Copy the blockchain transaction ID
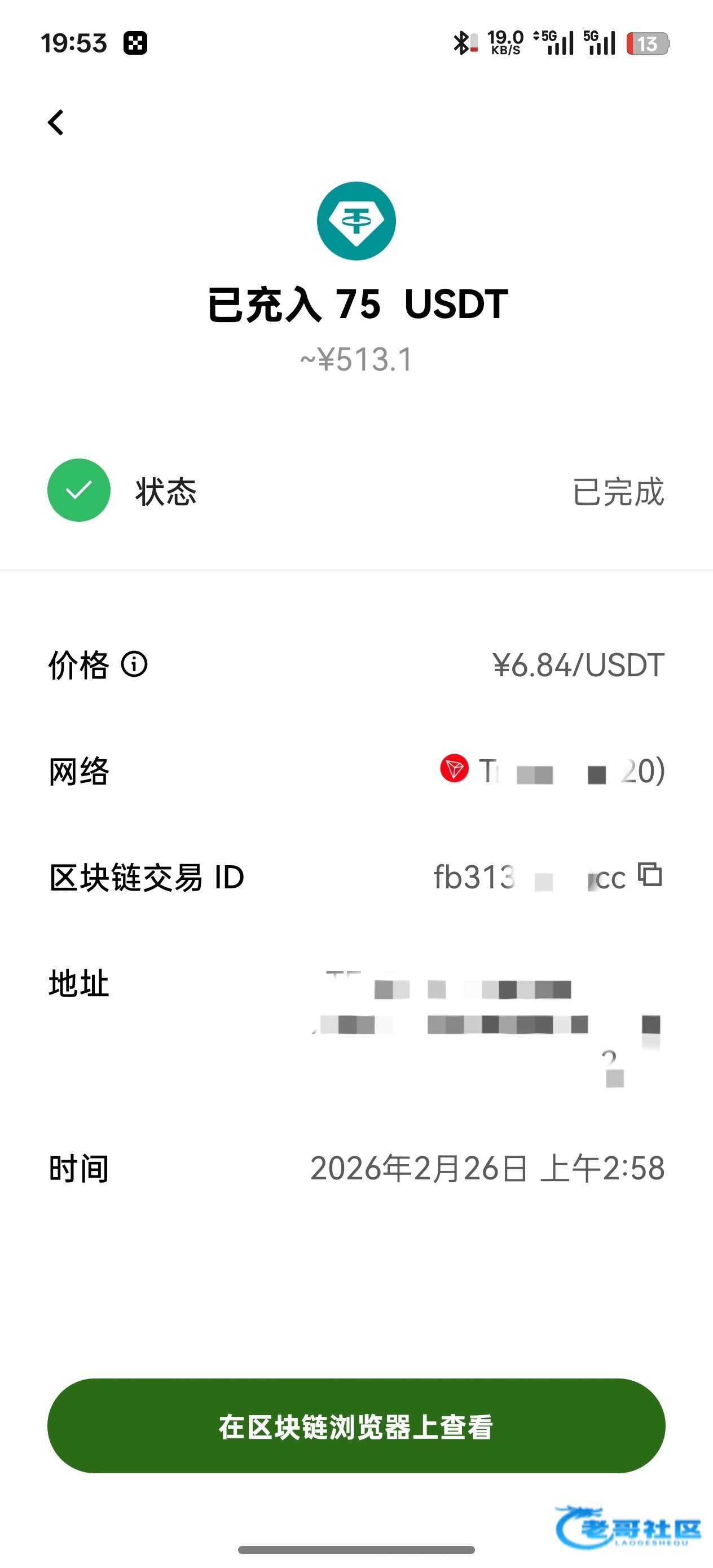Viewport: 713px width, 1568px height. click(x=650, y=875)
